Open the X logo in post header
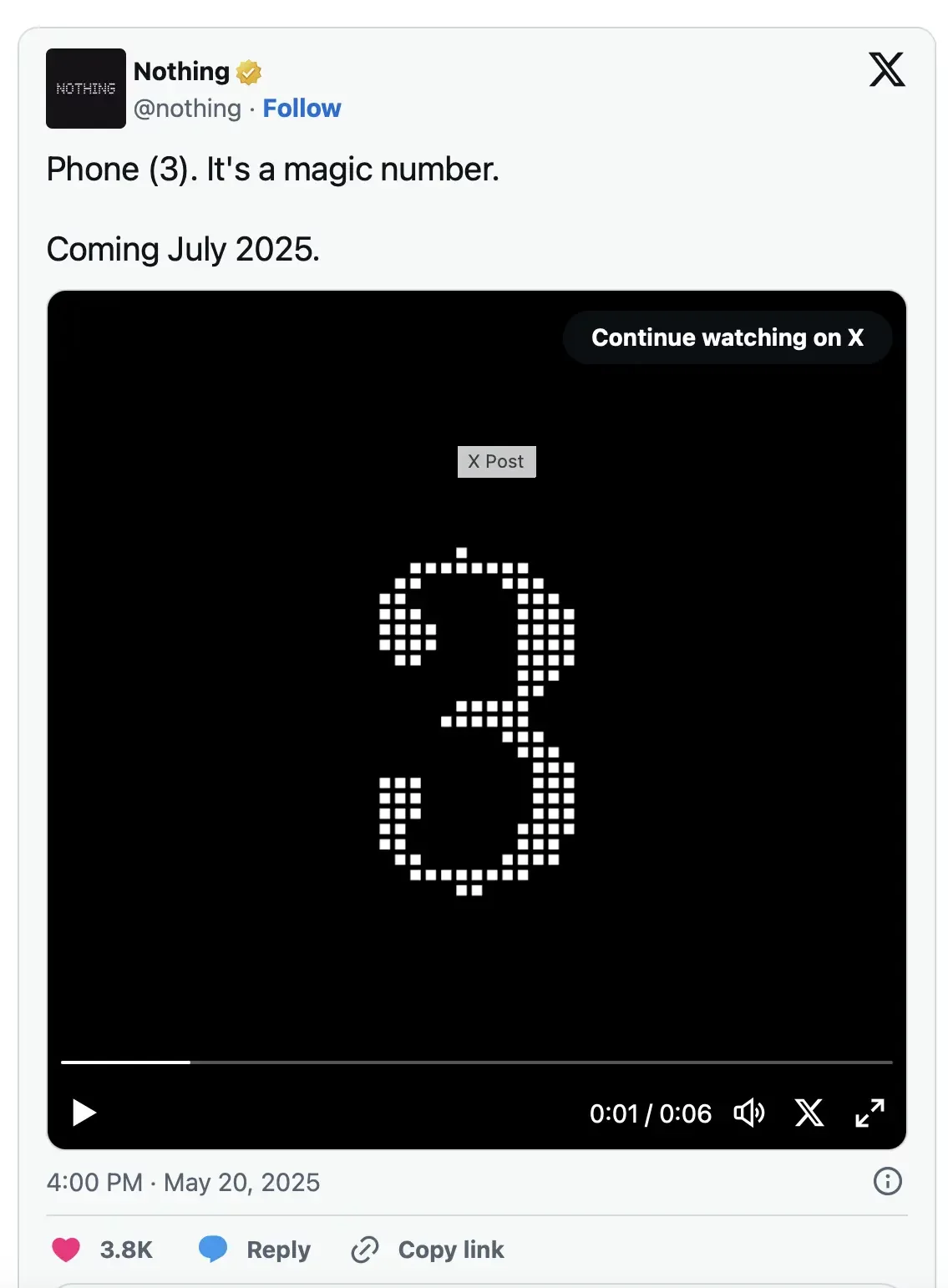948x1288 pixels. pyautogui.click(x=886, y=69)
